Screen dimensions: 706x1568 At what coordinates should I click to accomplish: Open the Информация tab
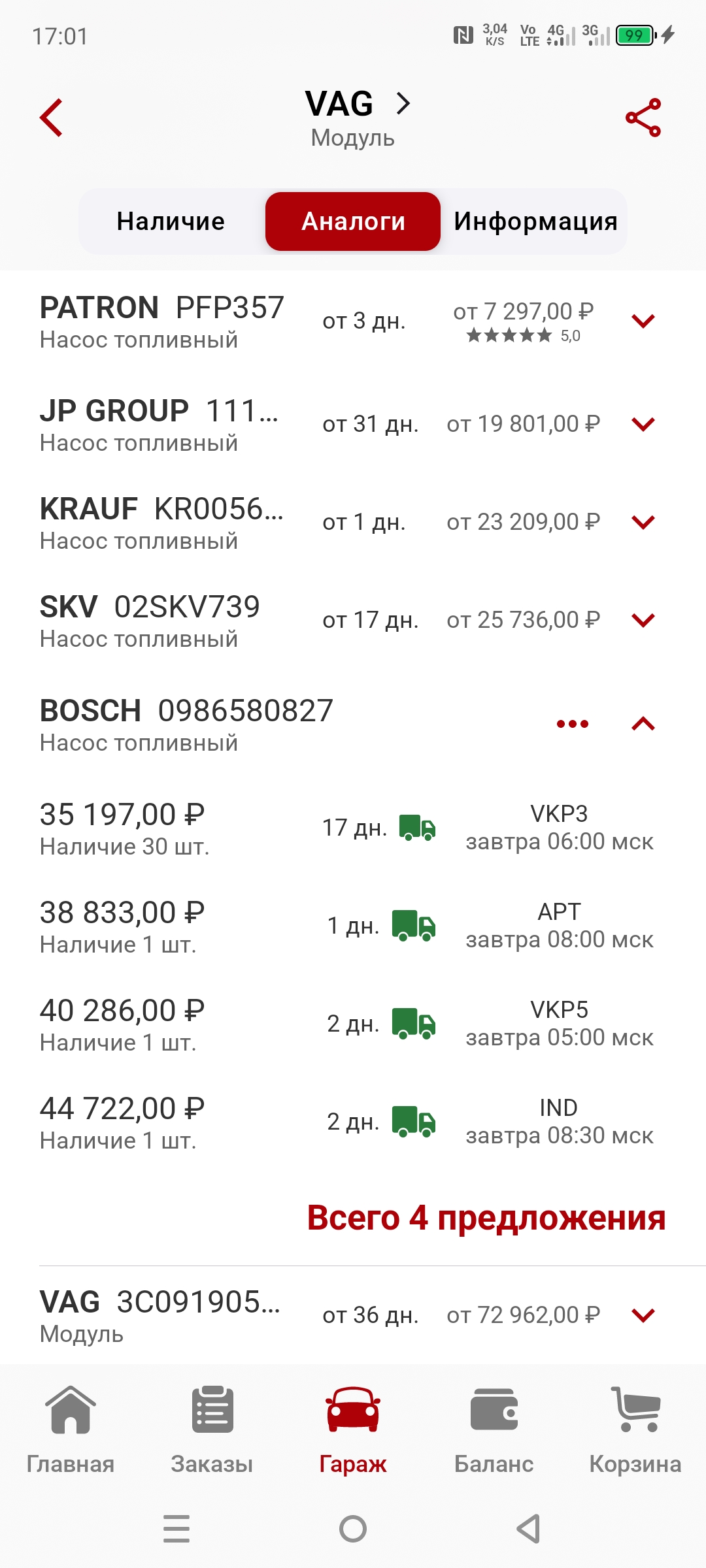tap(535, 221)
